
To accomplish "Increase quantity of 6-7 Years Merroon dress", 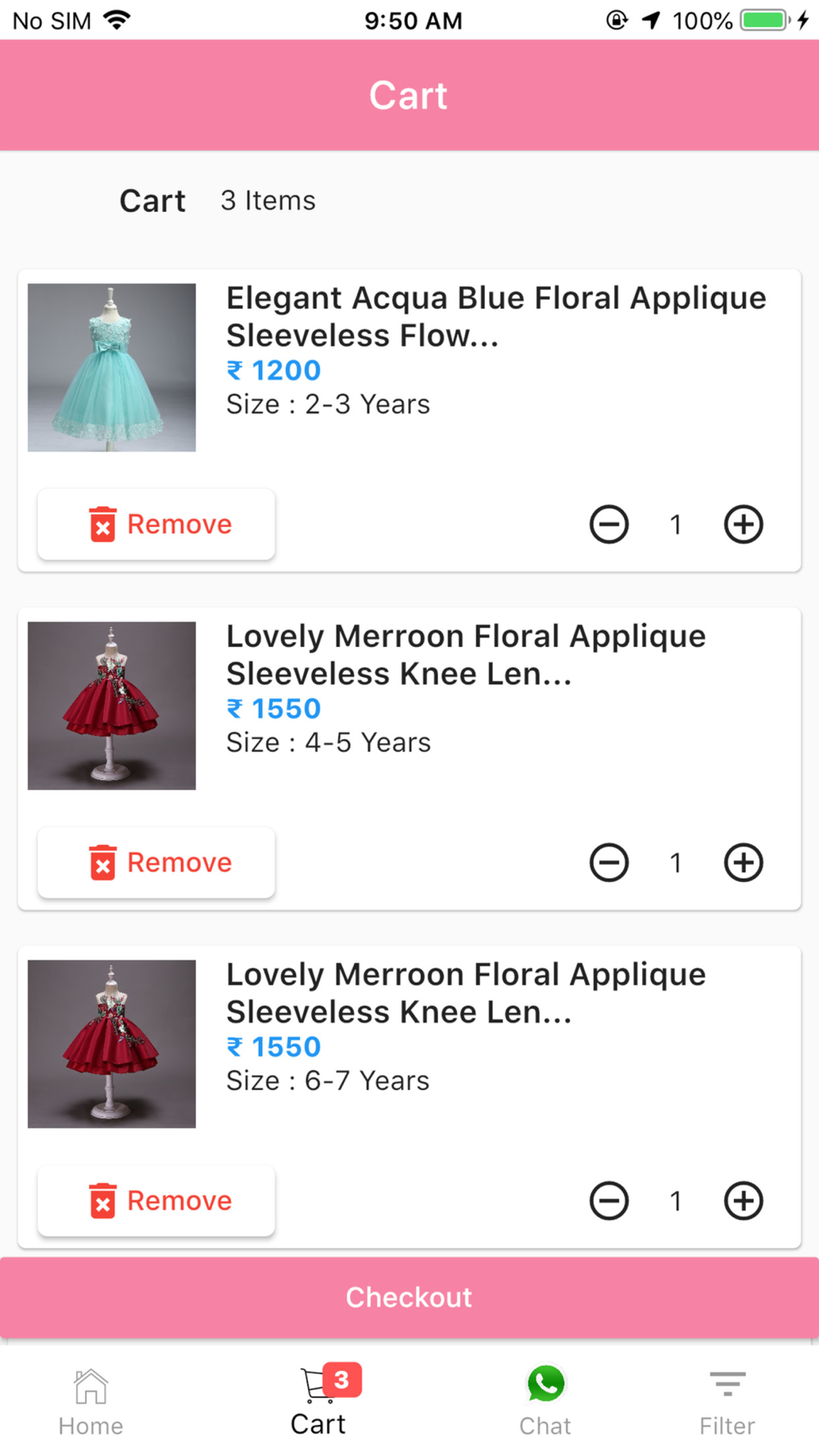I will coord(743,1201).
